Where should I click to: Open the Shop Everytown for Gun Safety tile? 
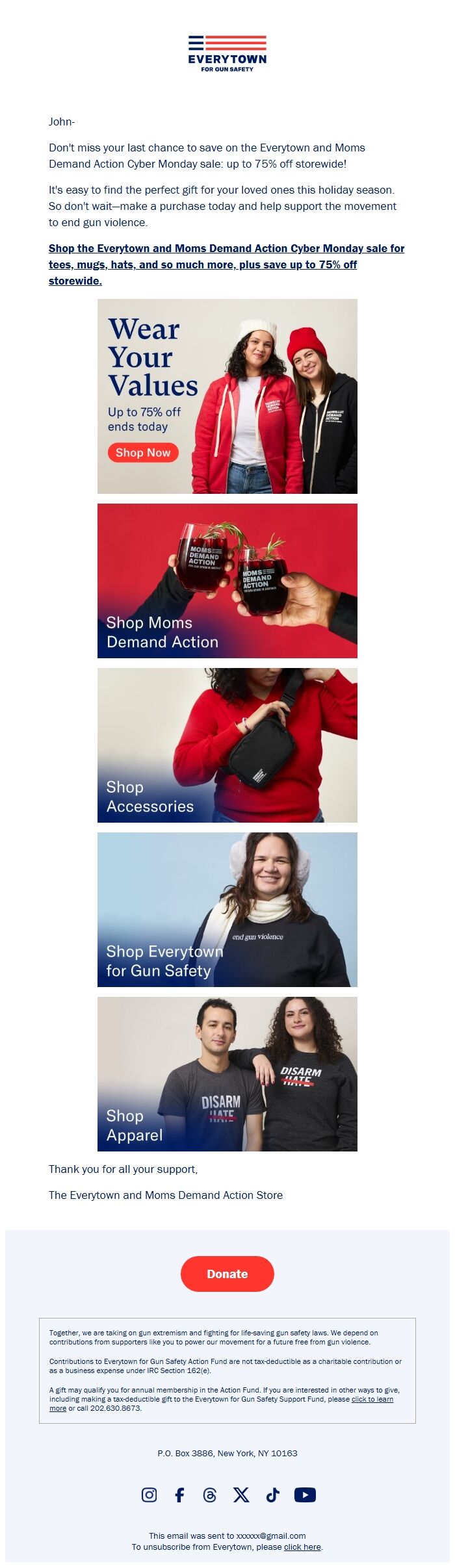point(227,910)
